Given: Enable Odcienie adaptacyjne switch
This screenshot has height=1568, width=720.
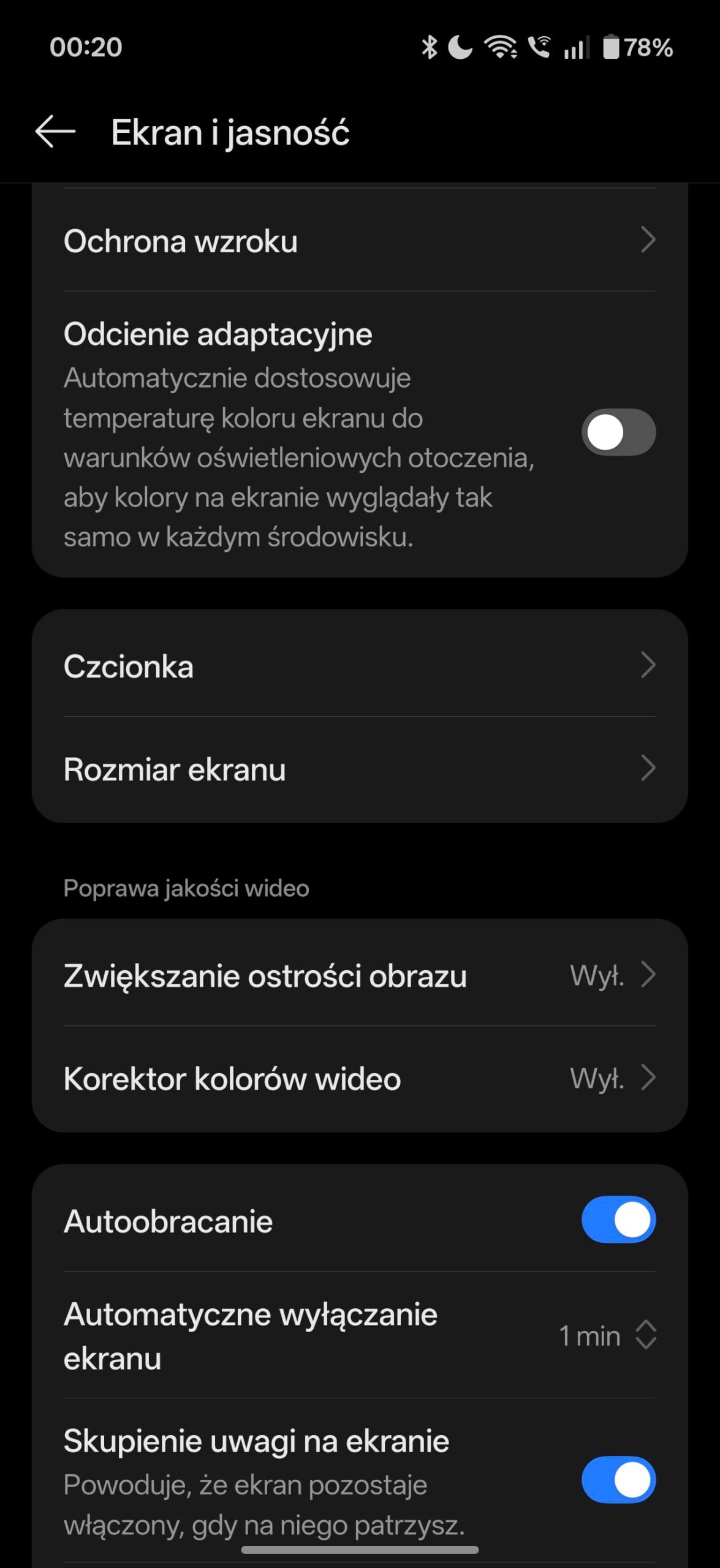Looking at the screenshot, I should tap(618, 432).
